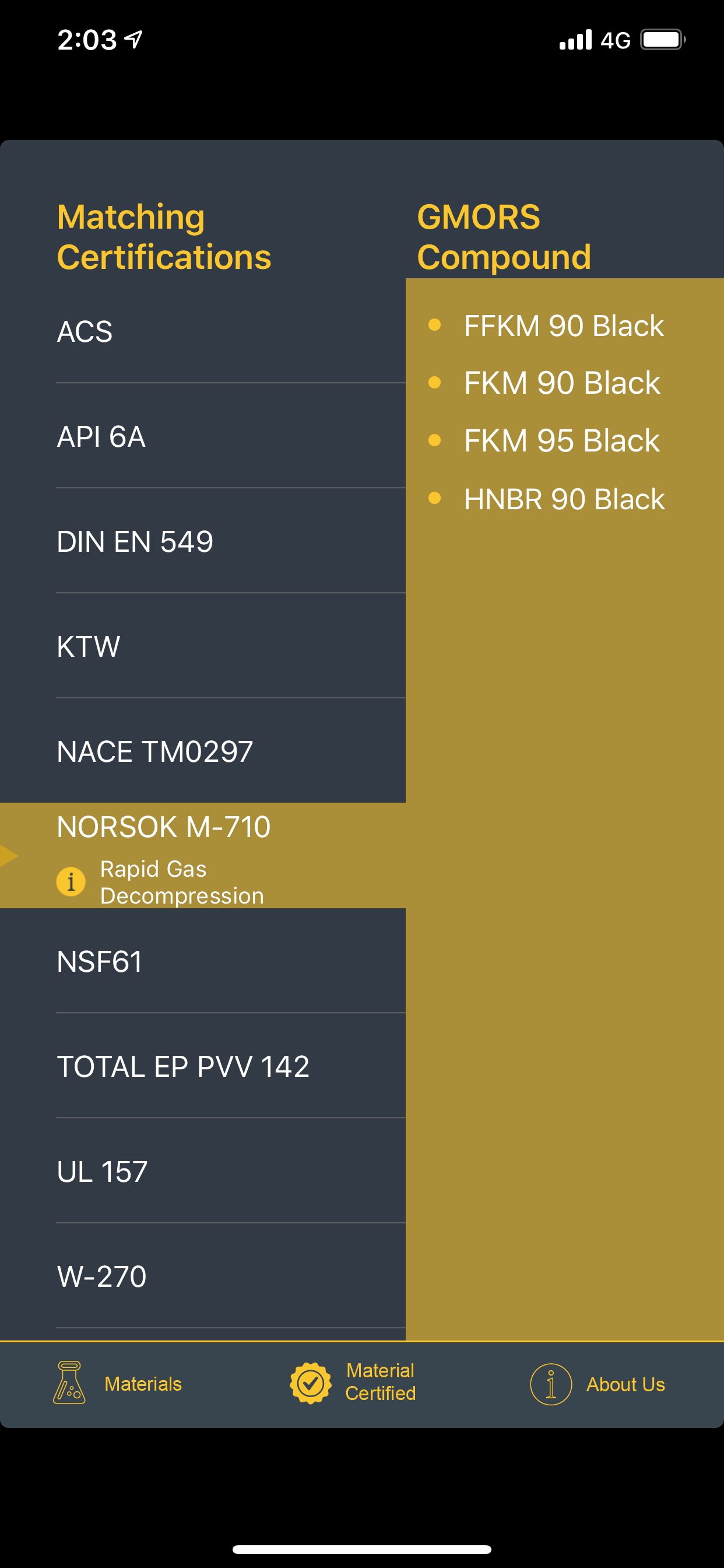Tap the bullet next to FFKM 90 Black
The width and height of the screenshot is (724, 1568).
pos(435,326)
